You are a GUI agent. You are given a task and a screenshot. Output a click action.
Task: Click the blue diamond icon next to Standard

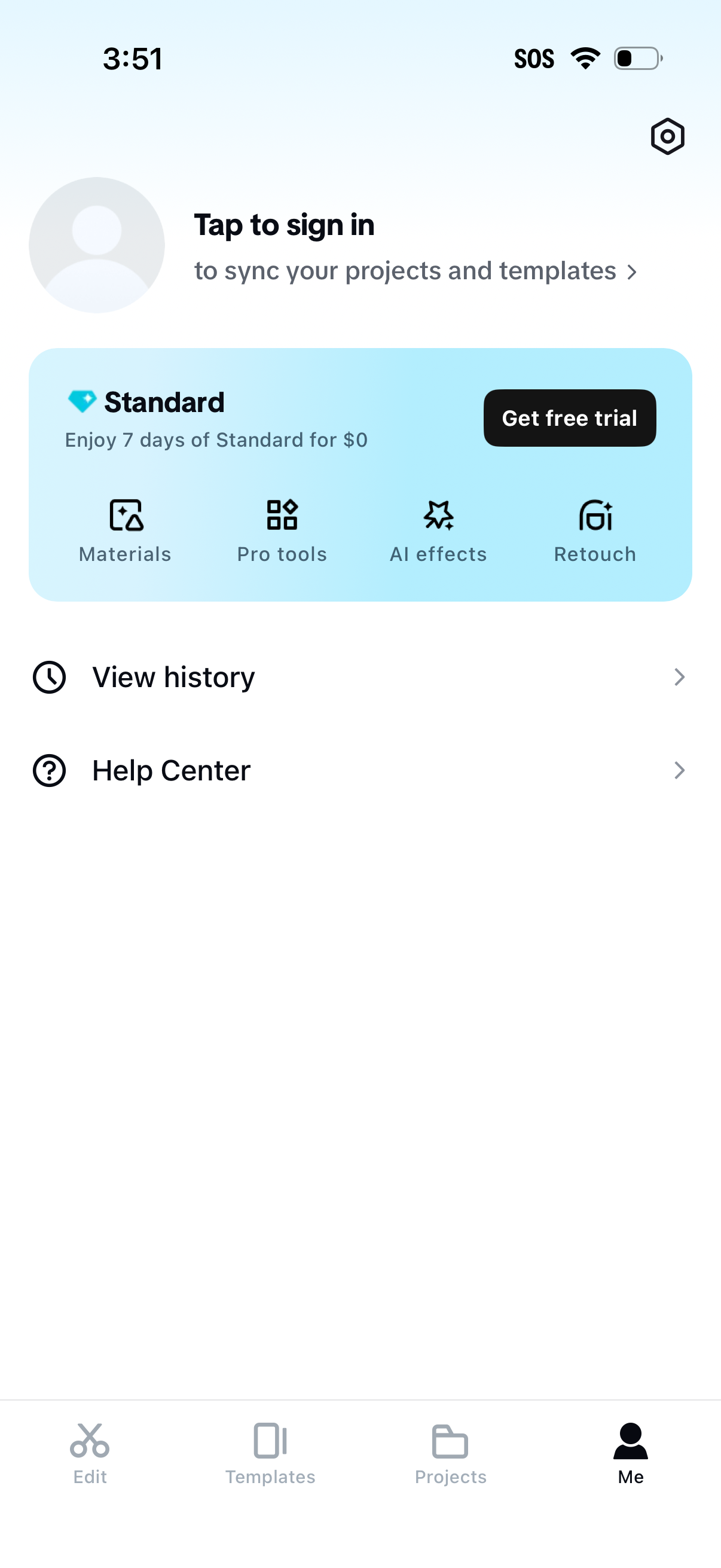[82, 401]
